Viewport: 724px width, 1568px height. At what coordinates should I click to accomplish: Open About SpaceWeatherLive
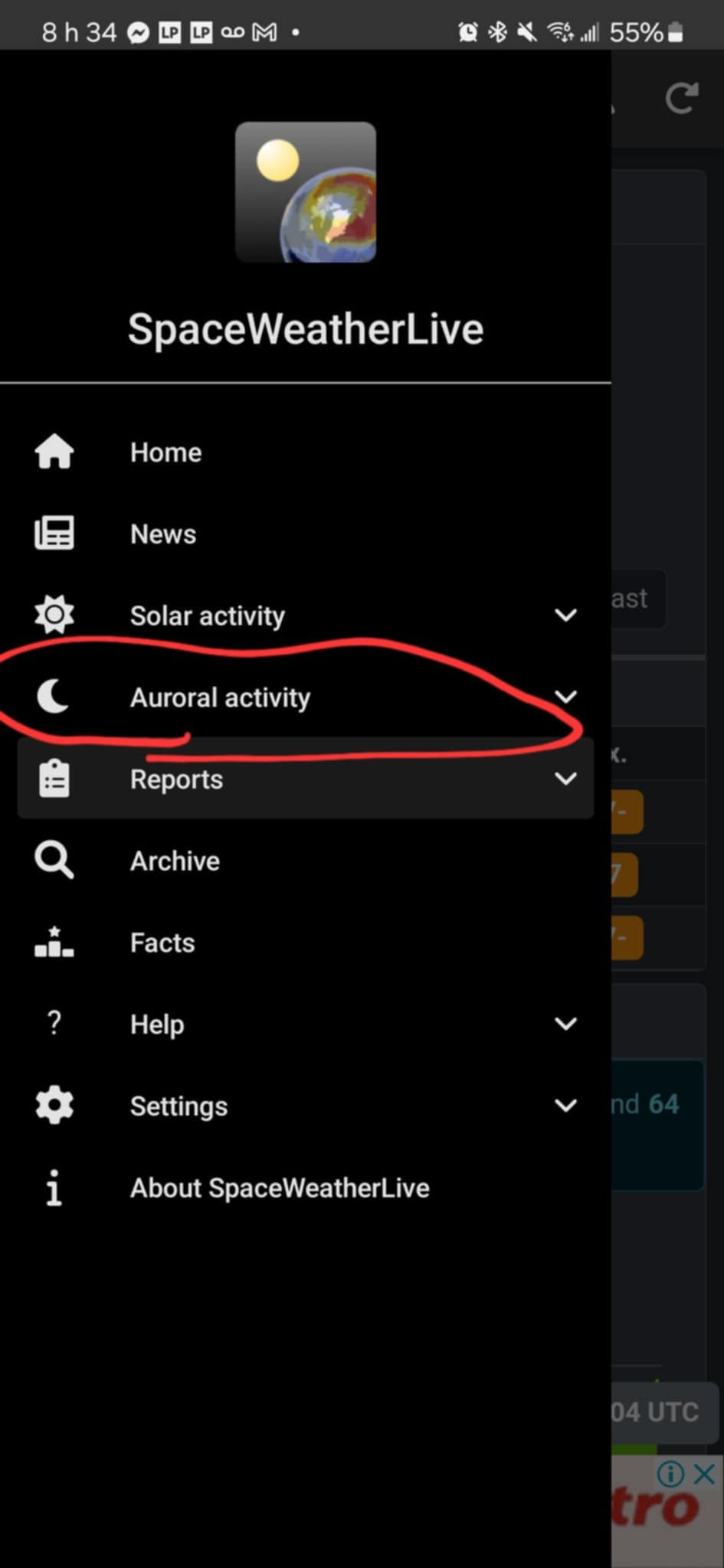pyautogui.click(x=305, y=1187)
